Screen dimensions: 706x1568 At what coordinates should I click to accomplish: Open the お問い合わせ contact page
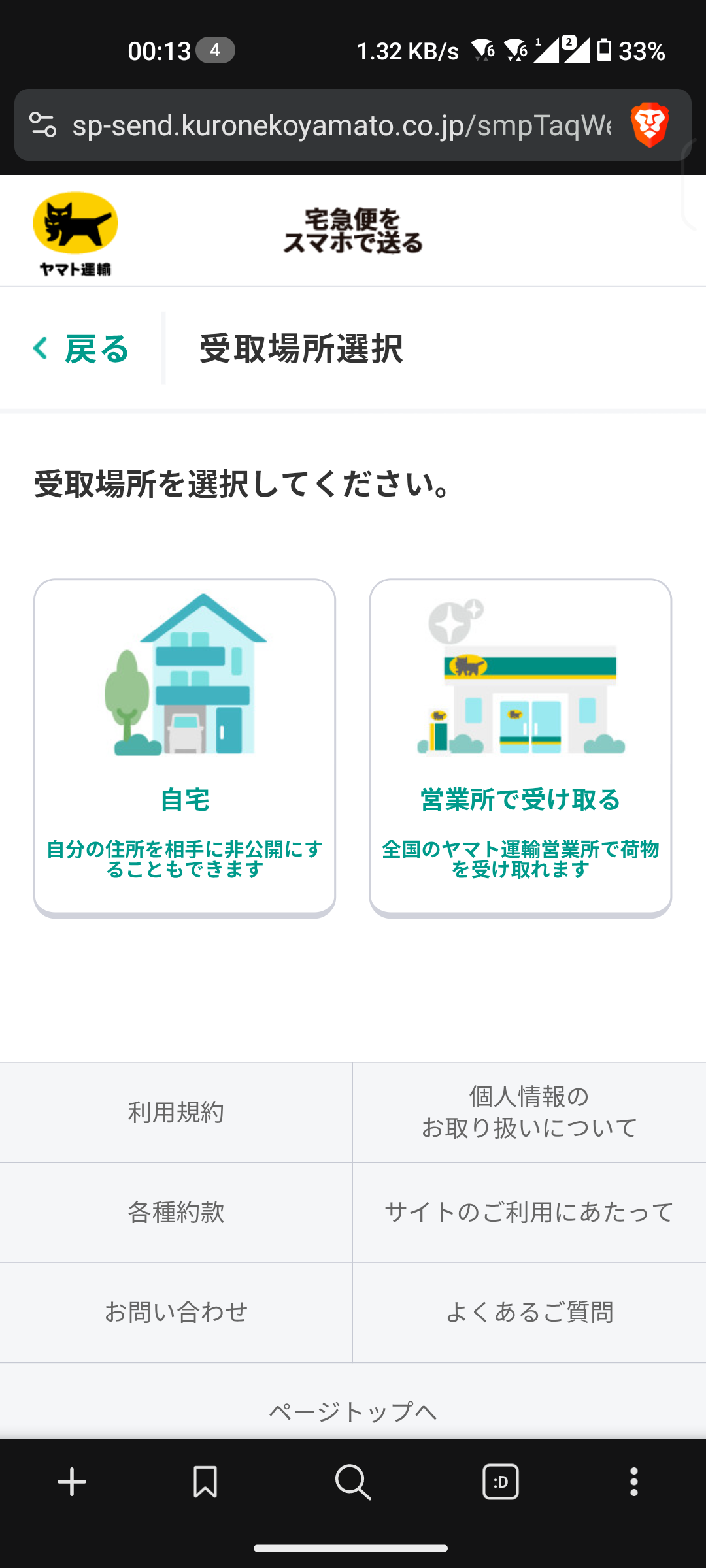176,1313
